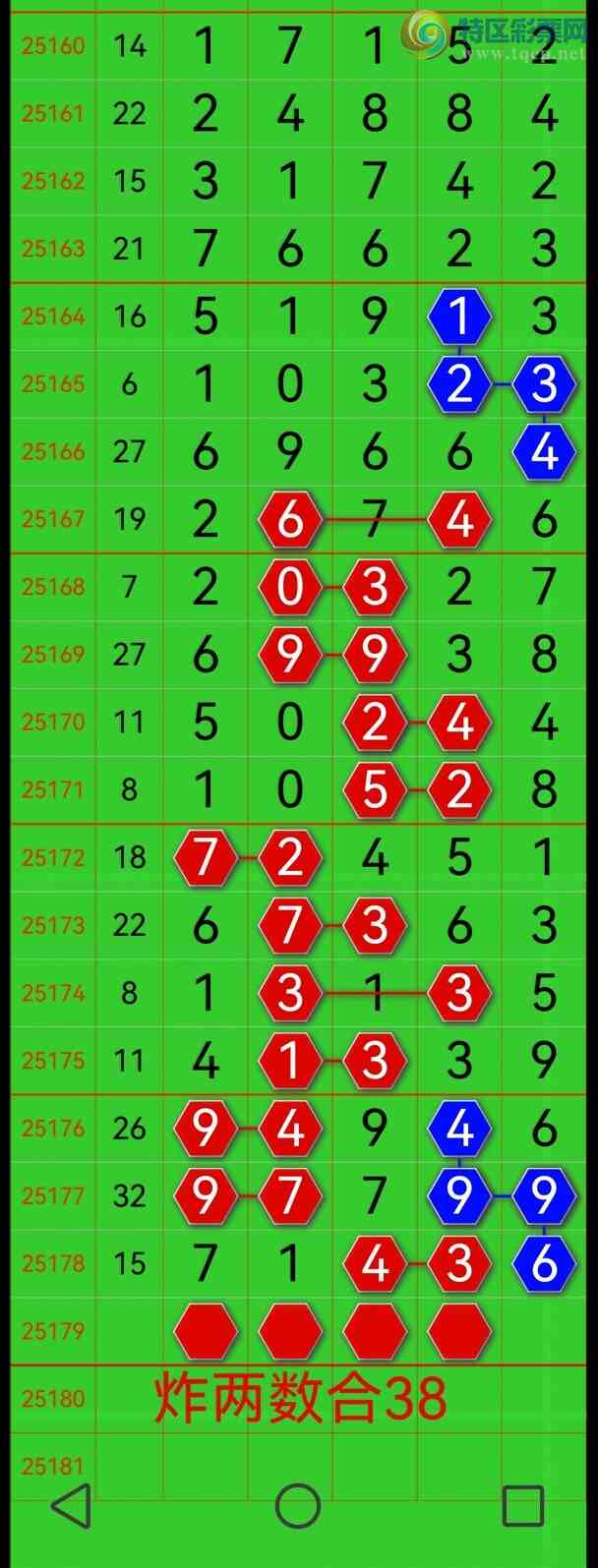This screenshot has width=598, height=1568.
Task: Open recent apps via the square button
Action: click(x=522, y=1505)
